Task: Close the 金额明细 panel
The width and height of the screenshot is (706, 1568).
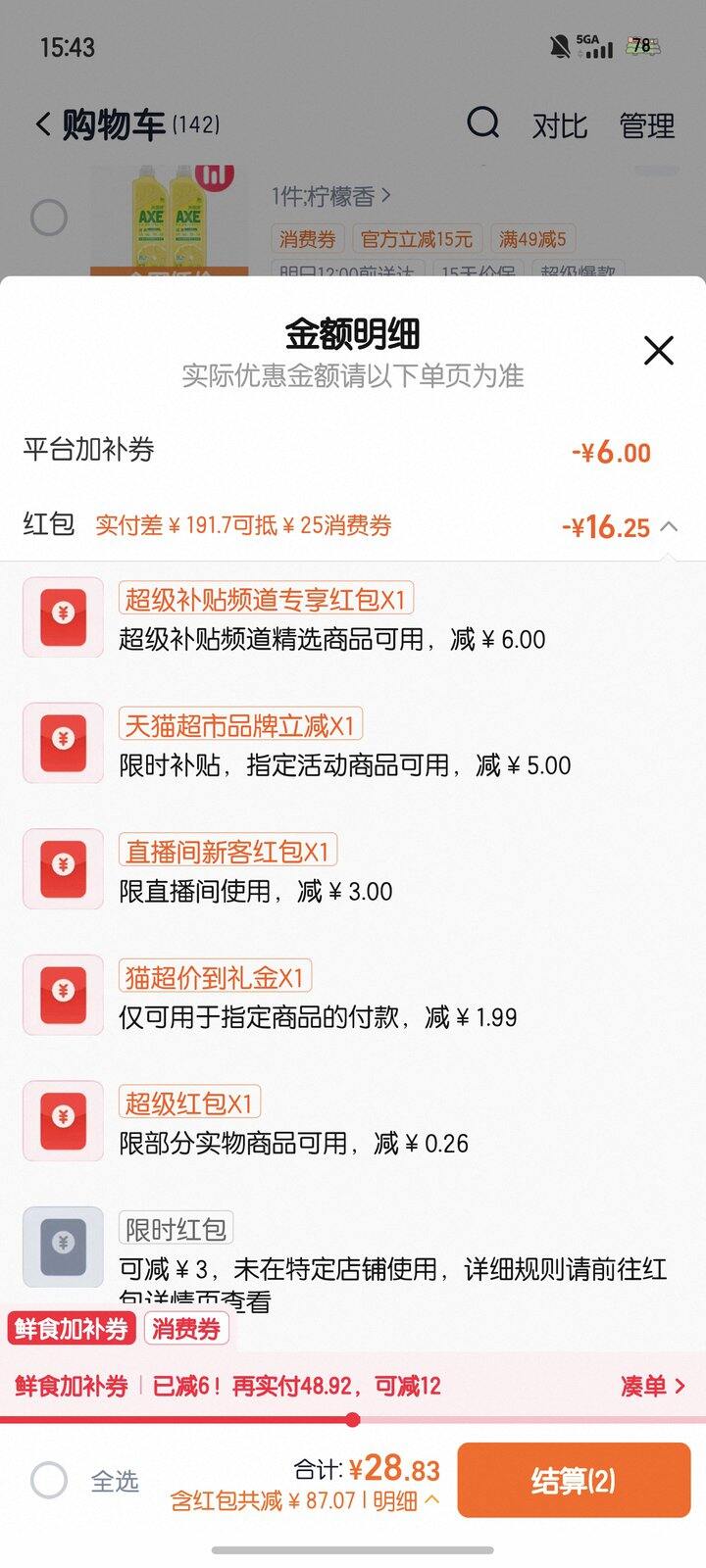Action: 658,350
